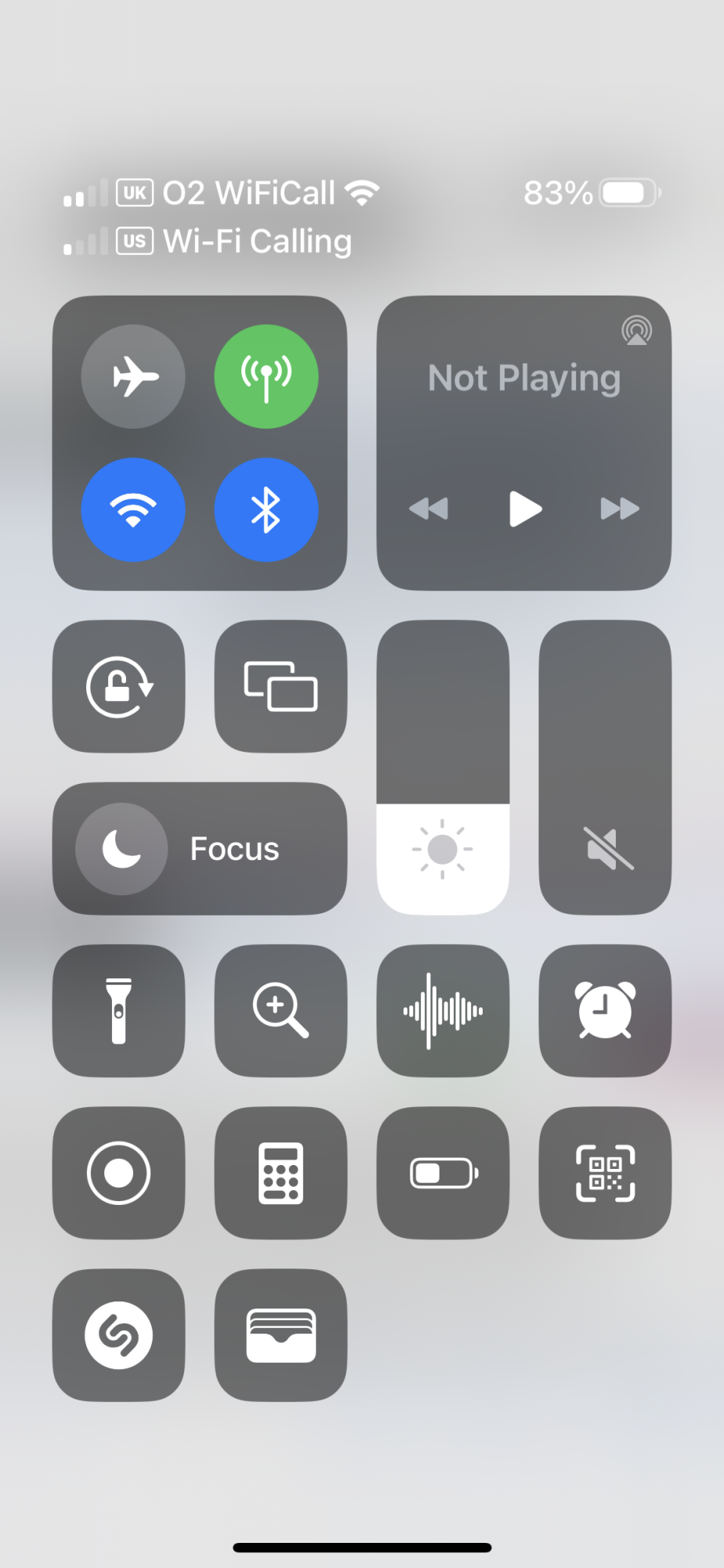Start screen recording
Image resolution: width=724 pixels, height=1568 pixels.
click(119, 1173)
